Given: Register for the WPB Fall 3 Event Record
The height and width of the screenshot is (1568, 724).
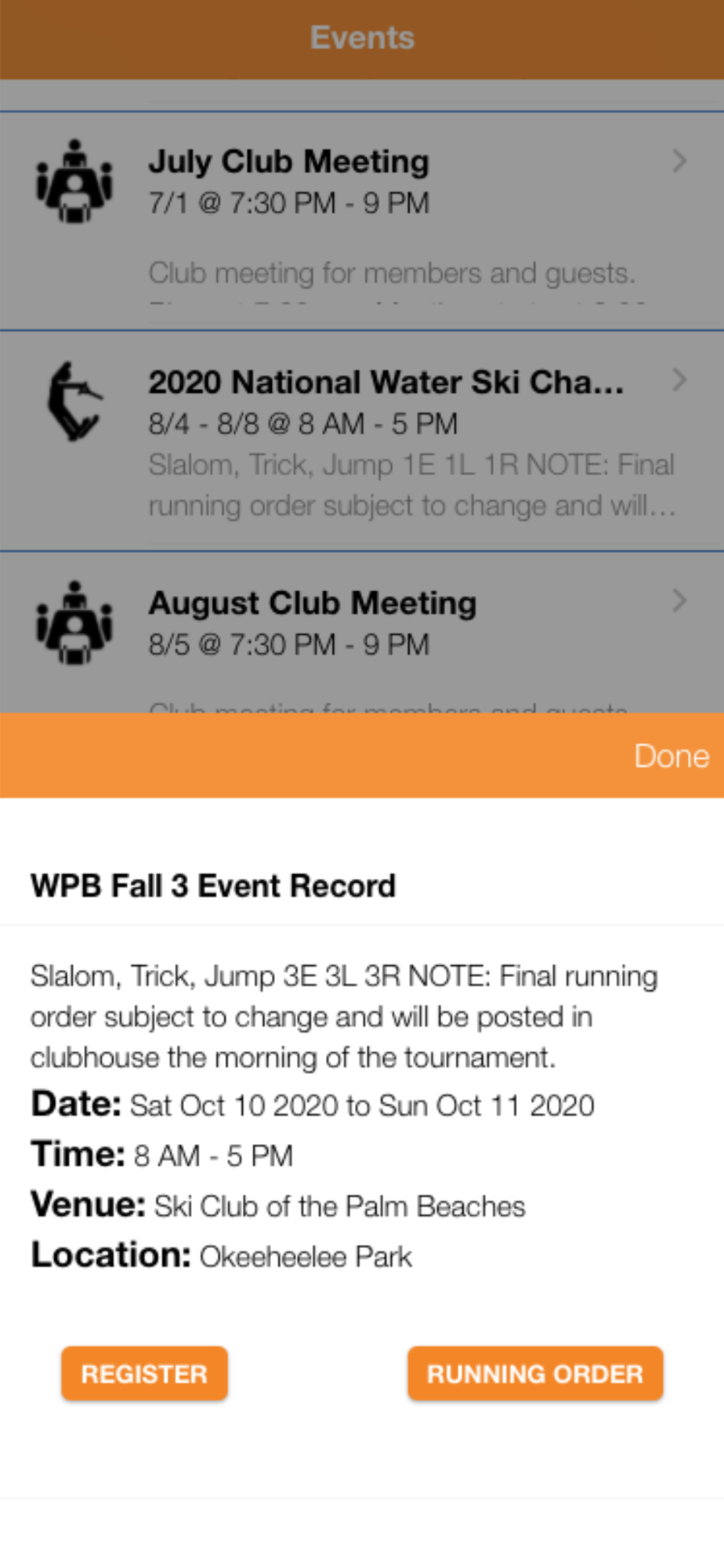Looking at the screenshot, I should coord(144,1374).
